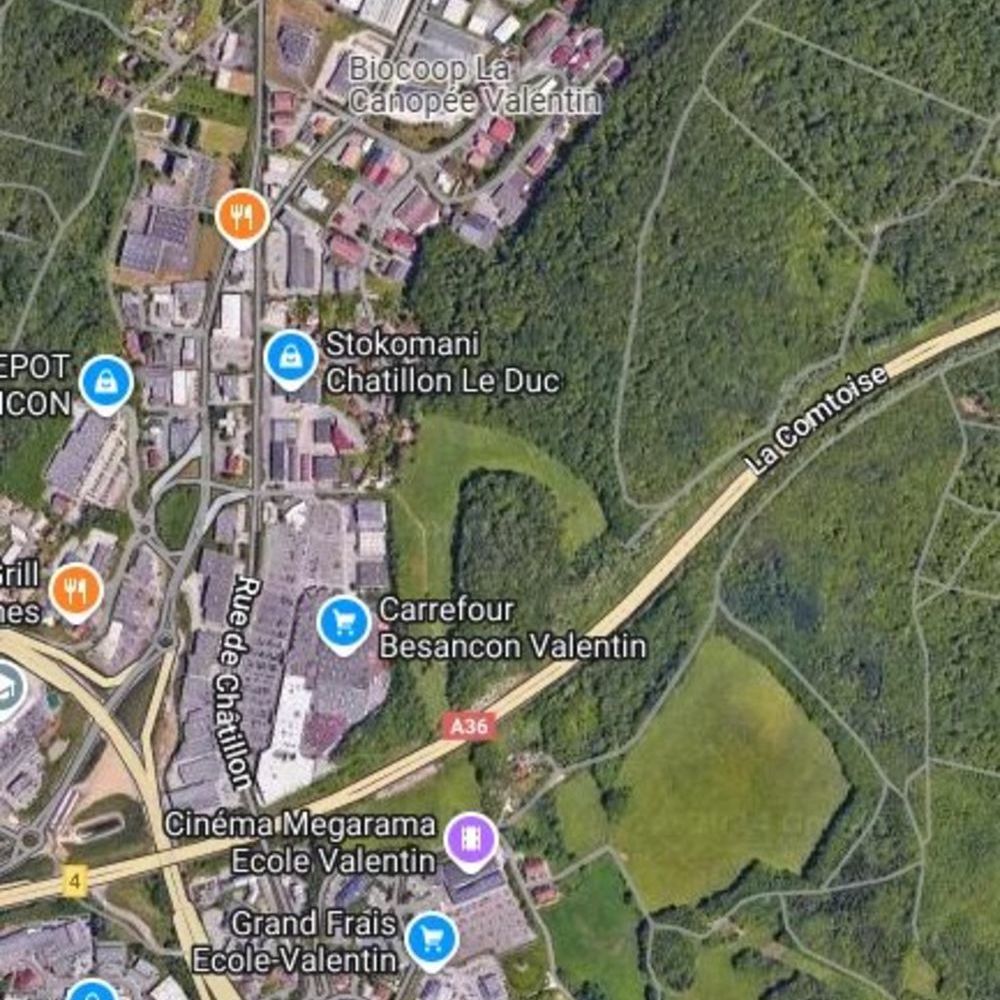Open the Stokomani Chatillon Le Duc pin

pos(291,358)
